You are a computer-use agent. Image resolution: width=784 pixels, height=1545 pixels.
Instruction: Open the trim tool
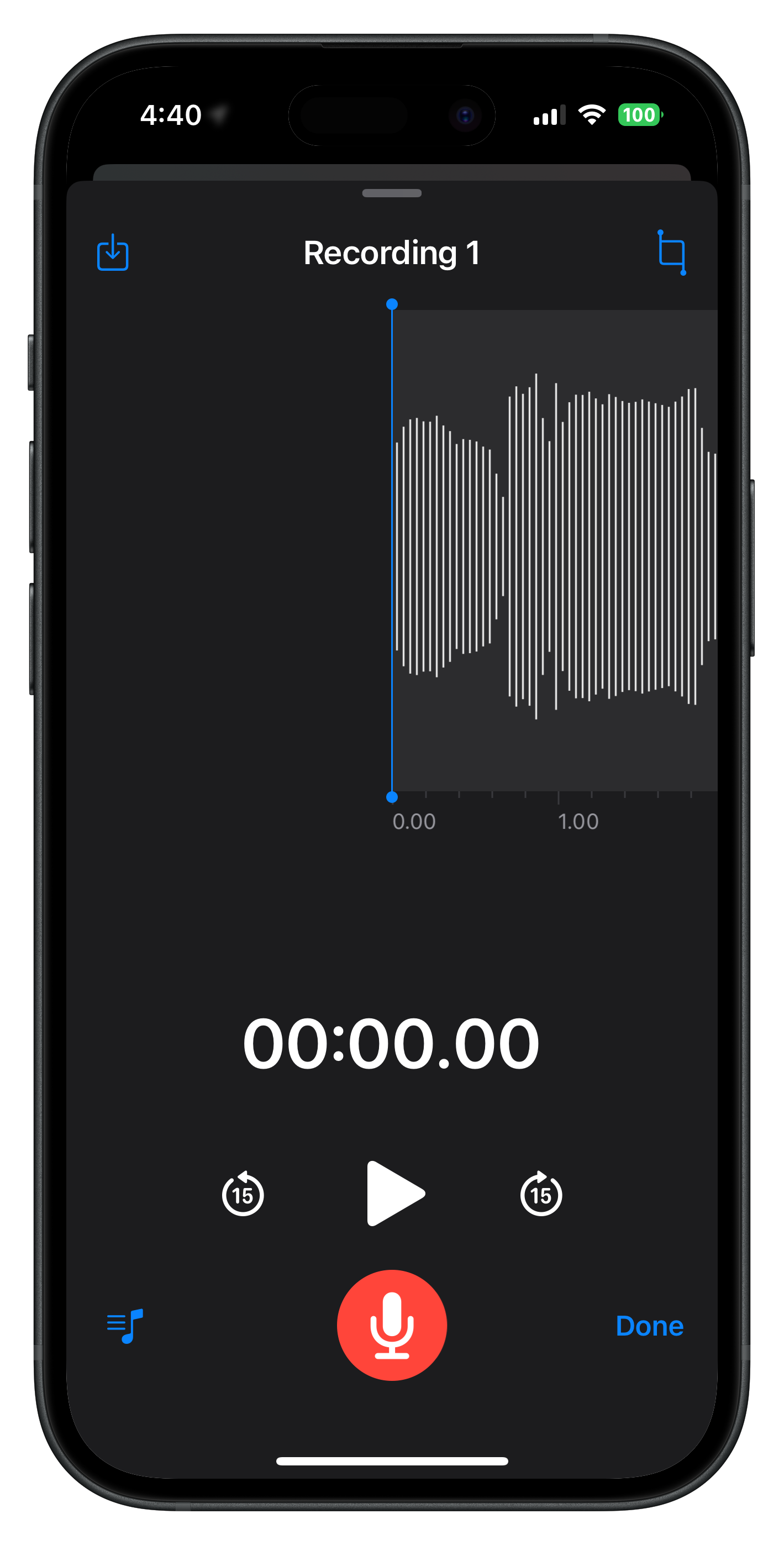tap(671, 253)
